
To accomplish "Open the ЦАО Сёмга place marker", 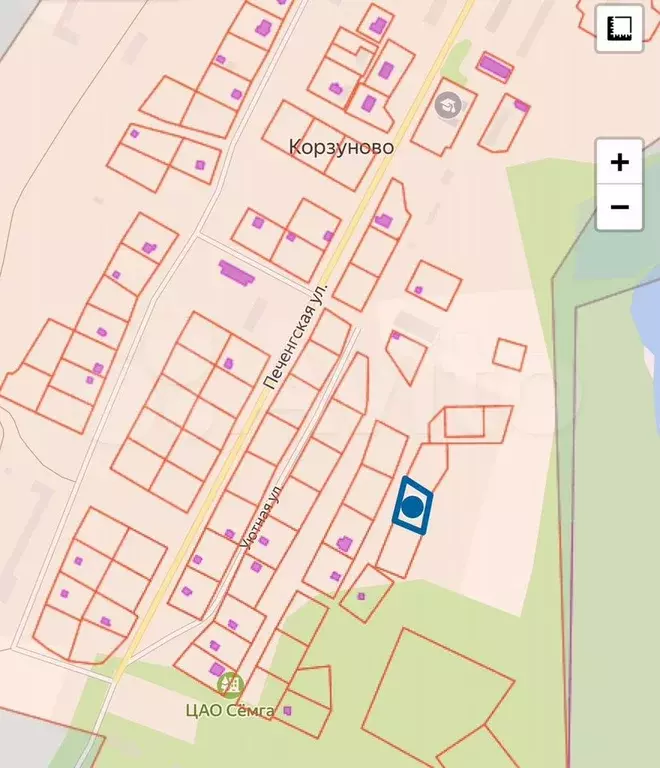I will (x=230, y=685).
